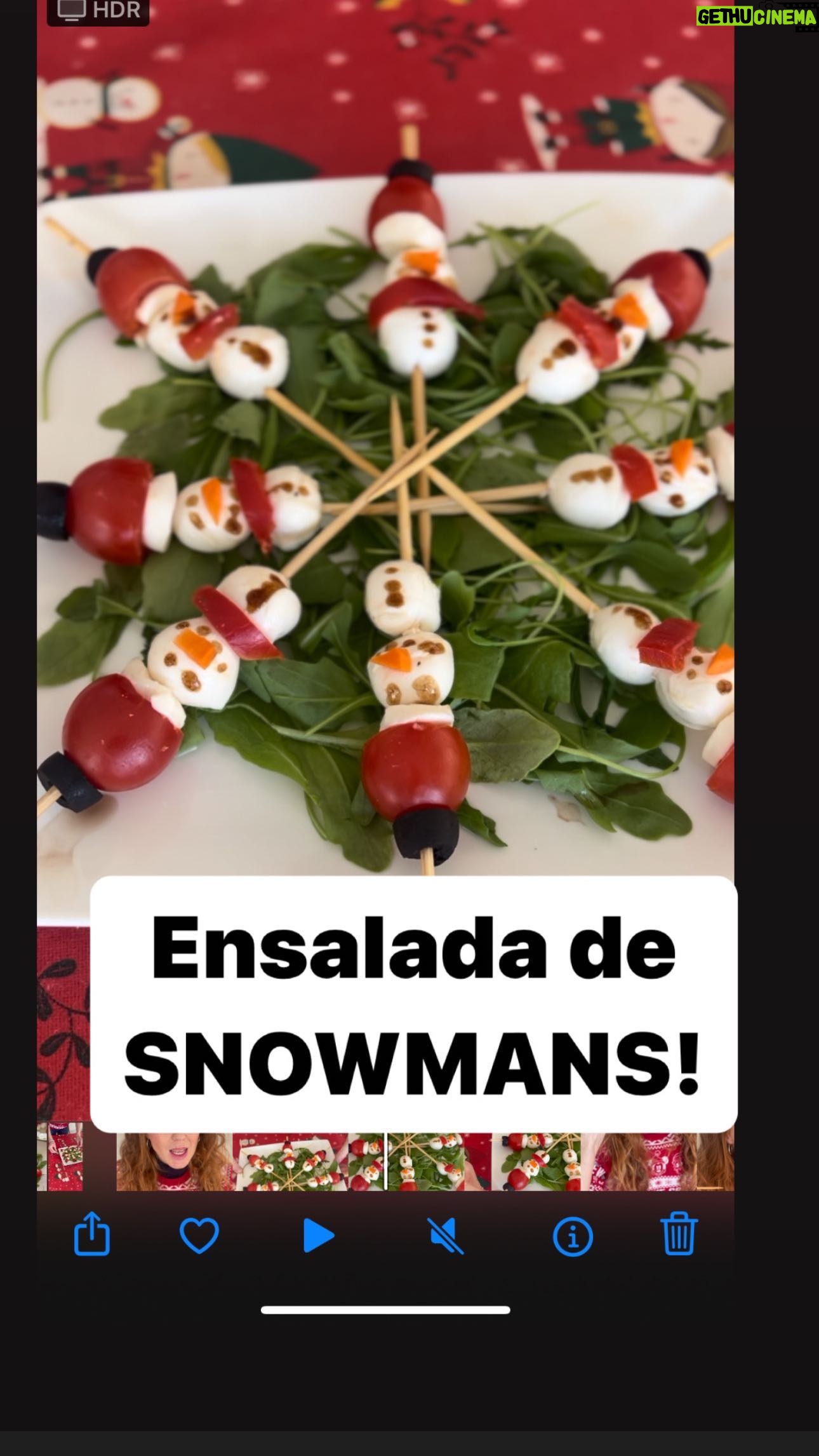819x1456 pixels.
Task: Share this video
Action: [x=92, y=1234]
